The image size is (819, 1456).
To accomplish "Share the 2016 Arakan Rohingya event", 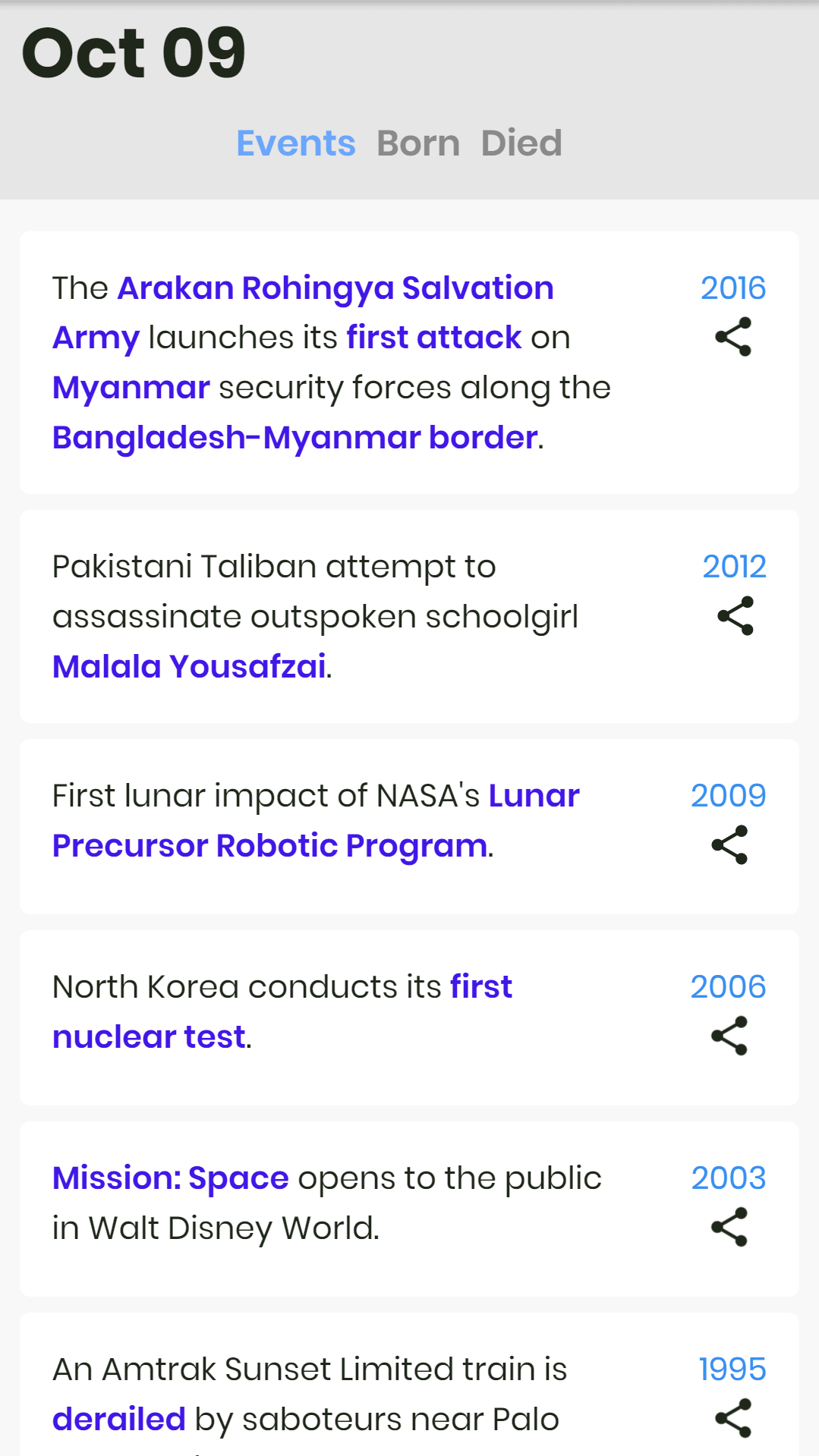I will 733,338.
